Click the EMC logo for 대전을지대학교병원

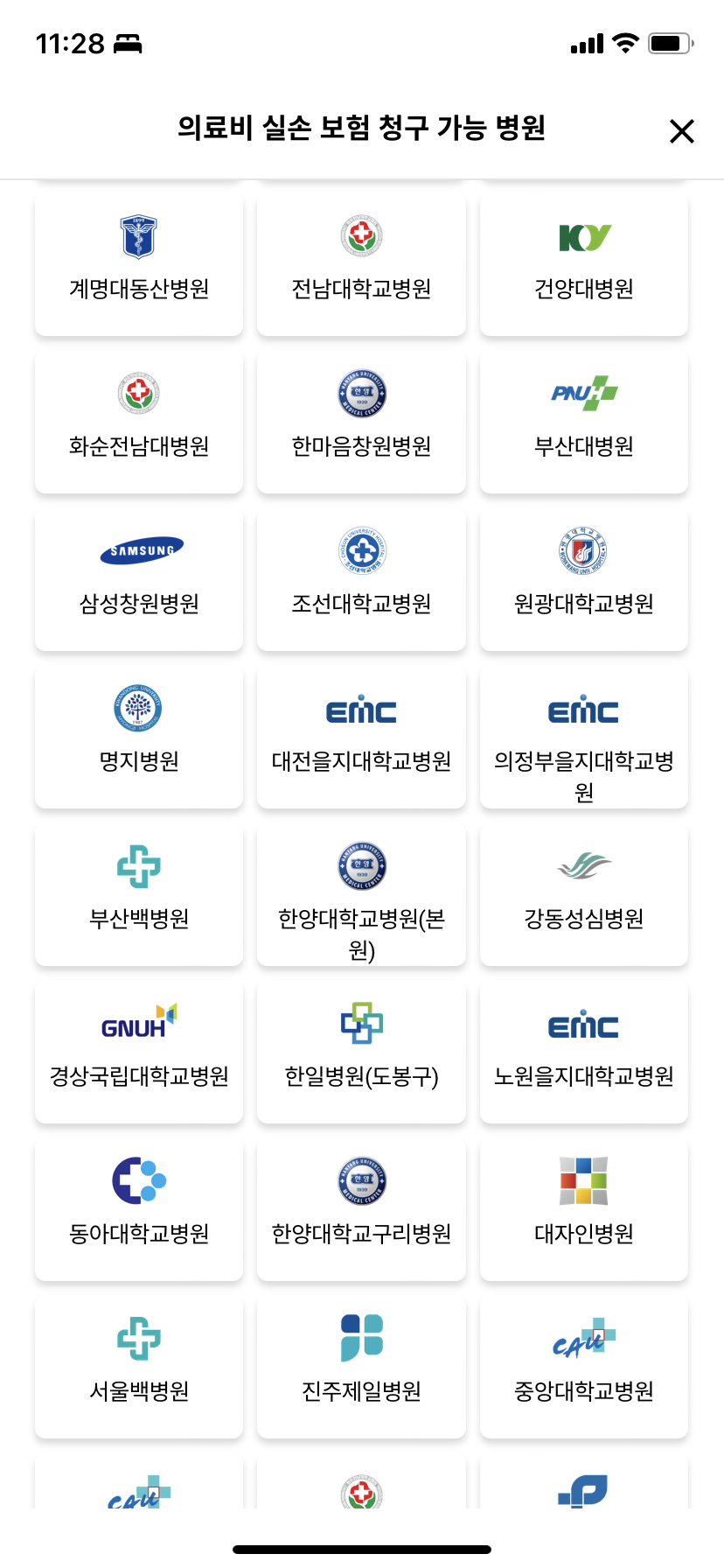[x=361, y=710]
